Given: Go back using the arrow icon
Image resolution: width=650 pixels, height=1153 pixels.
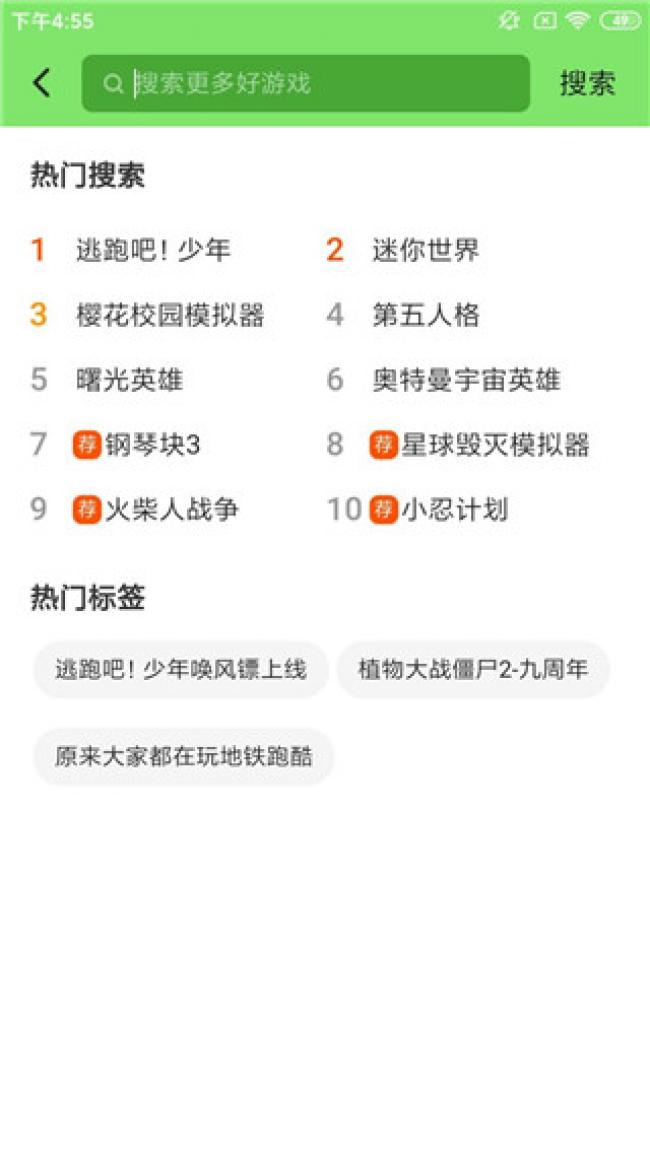Looking at the screenshot, I should click(x=41, y=83).
